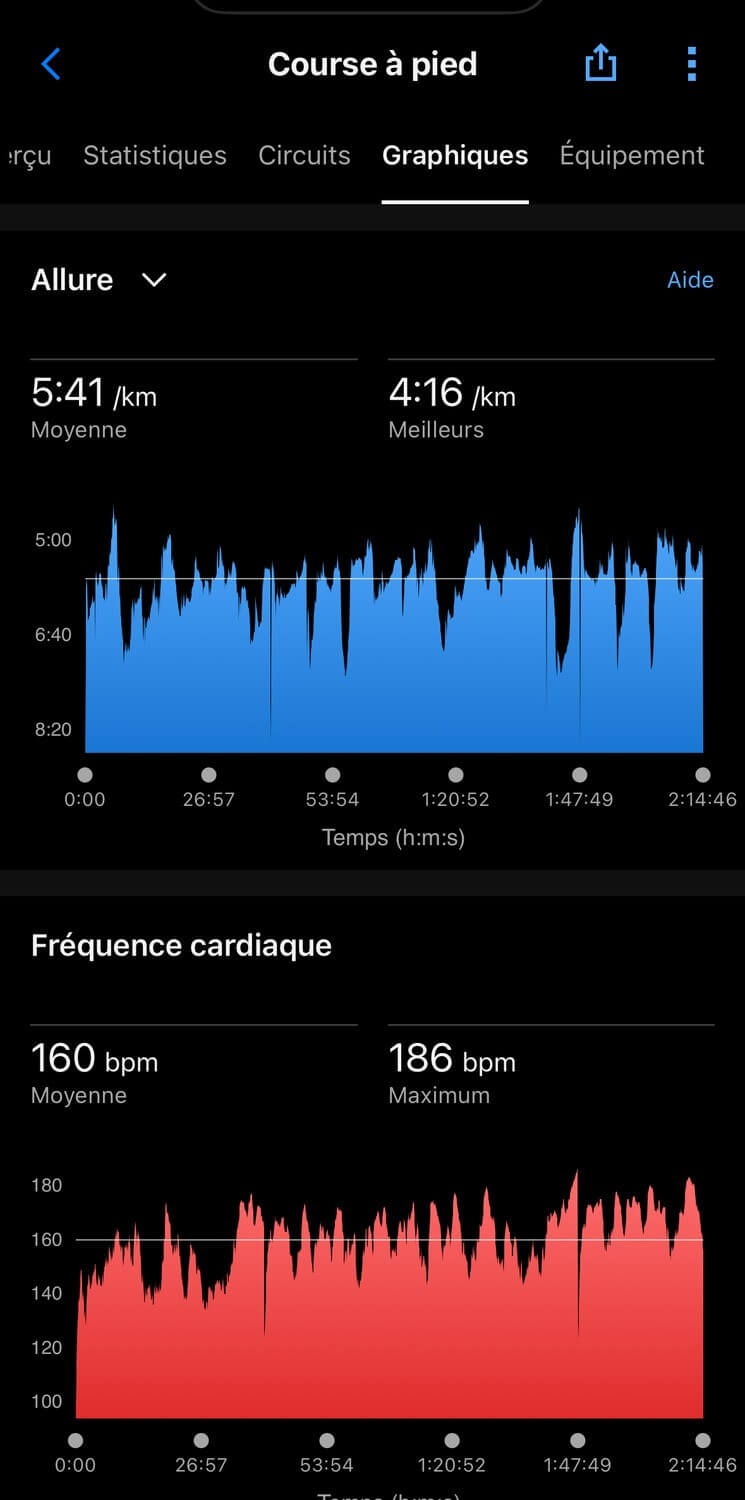Go back with the top-left arrow

click(x=51, y=65)
